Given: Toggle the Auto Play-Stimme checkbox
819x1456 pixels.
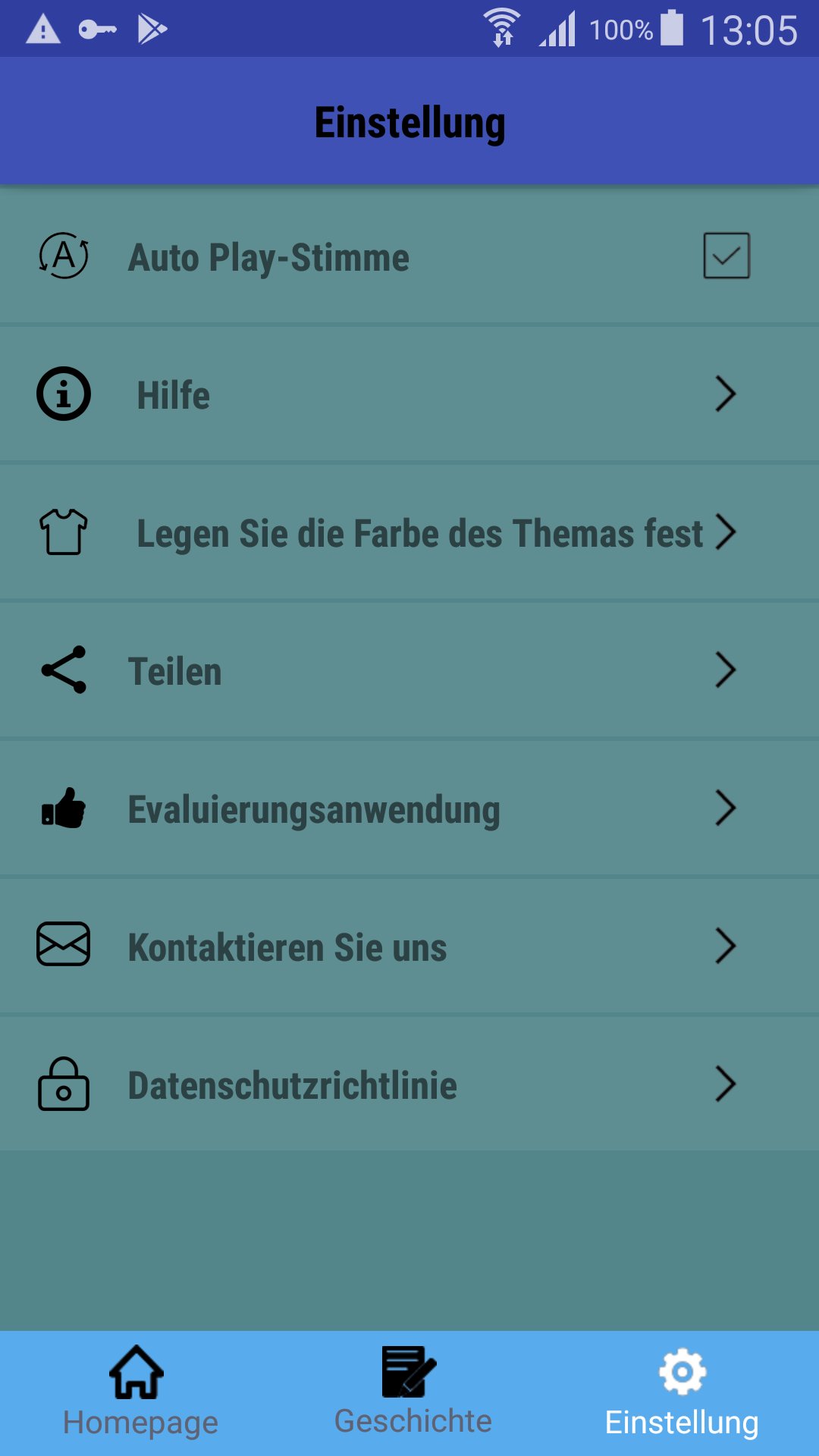Looking at the screenshot, I should click(x=726, y=256).
